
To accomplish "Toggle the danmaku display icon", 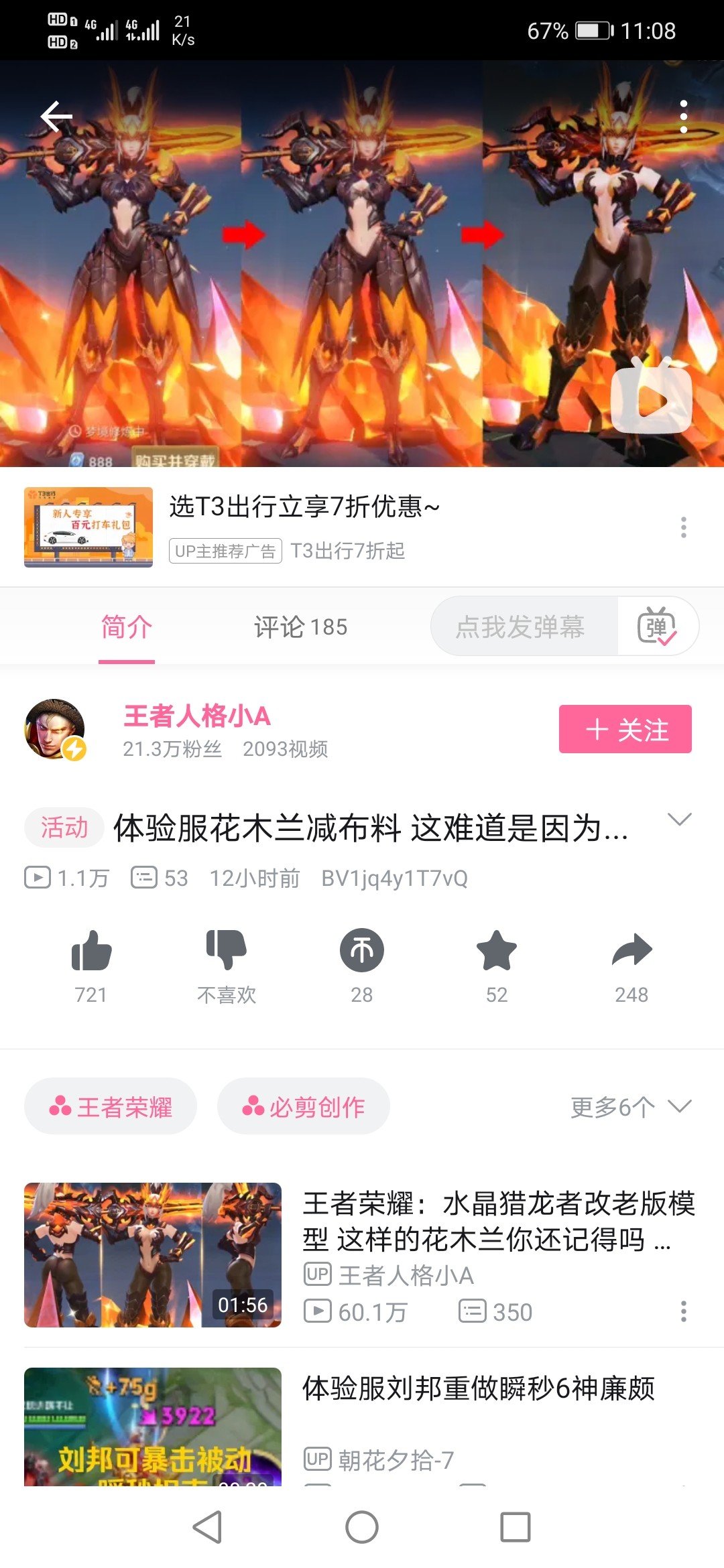I will click(657, 627).
